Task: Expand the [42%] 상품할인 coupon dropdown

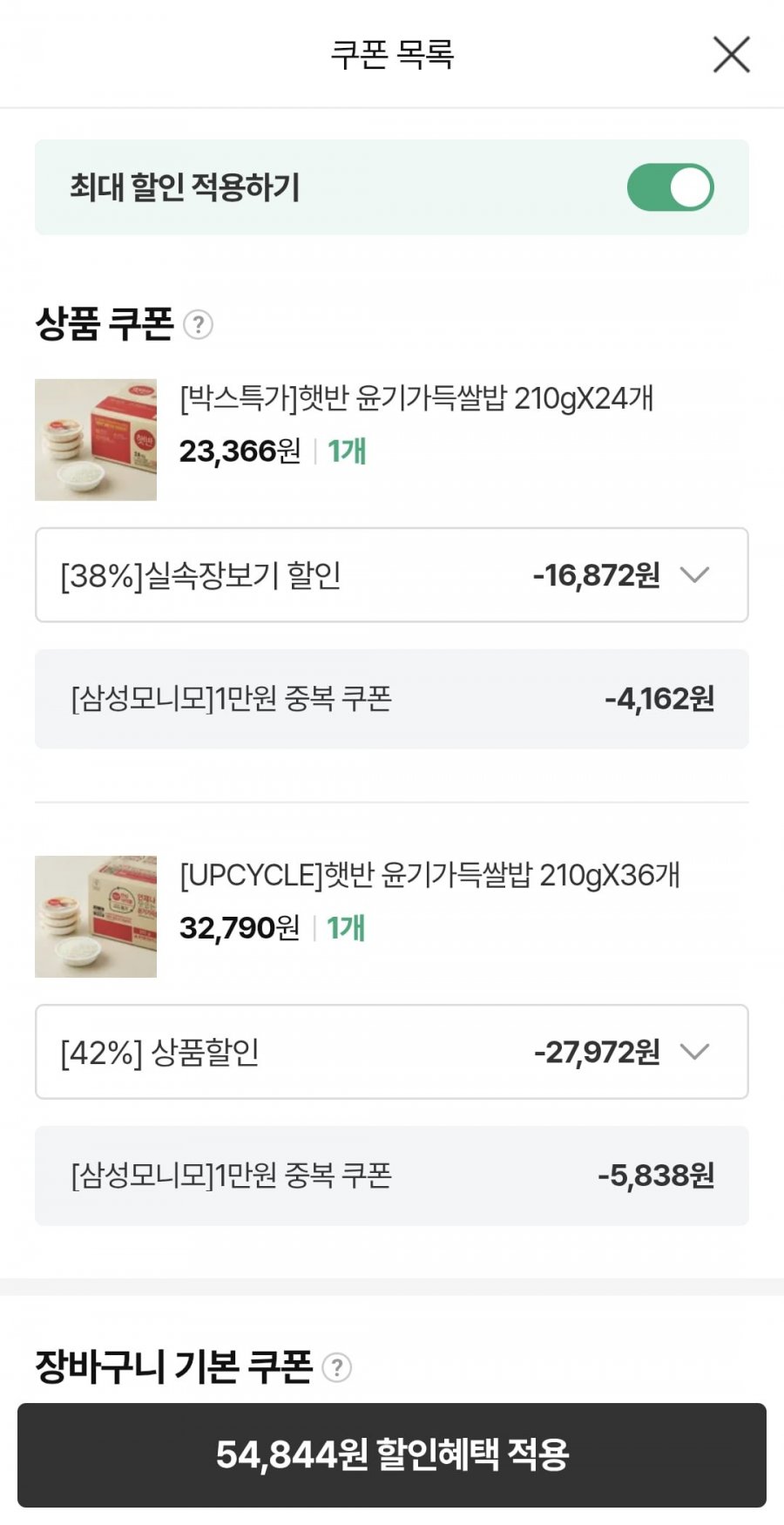Action: [392, 1052]
